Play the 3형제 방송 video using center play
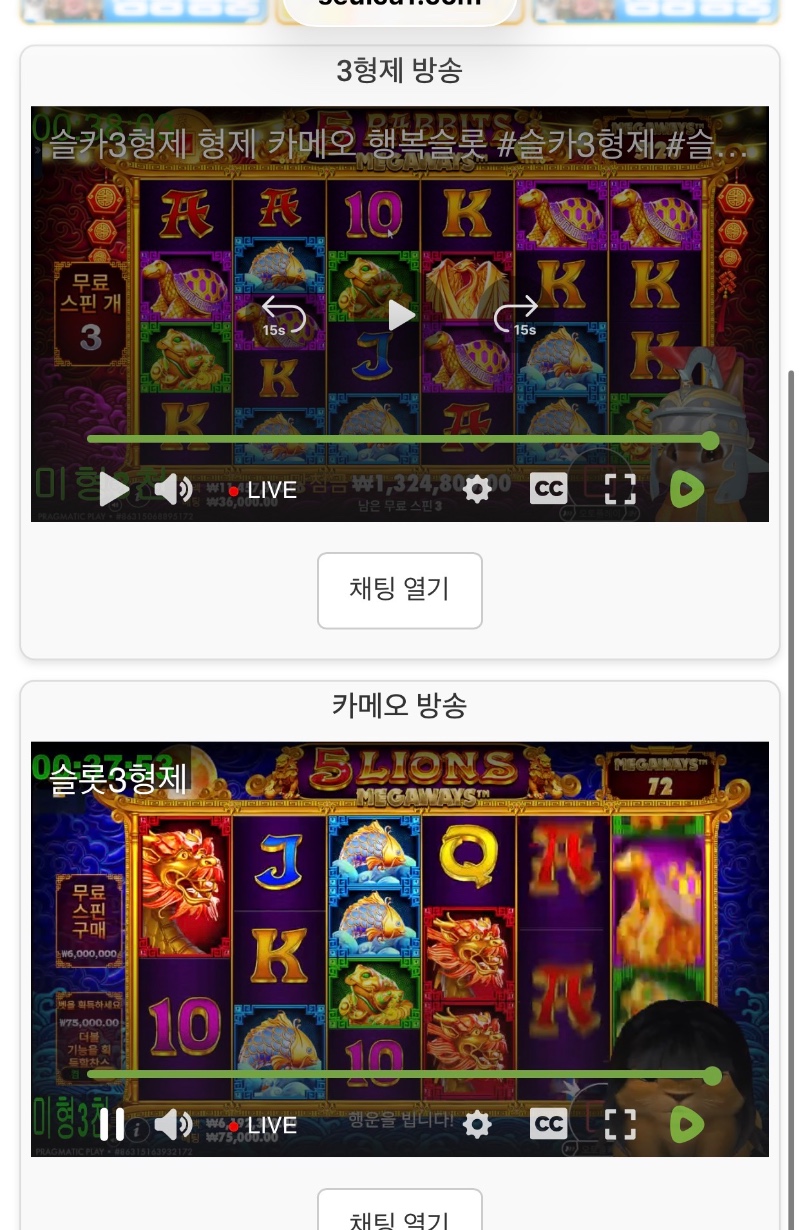The height and width of the screenshot is (1230, 800). tap(400, 315)
